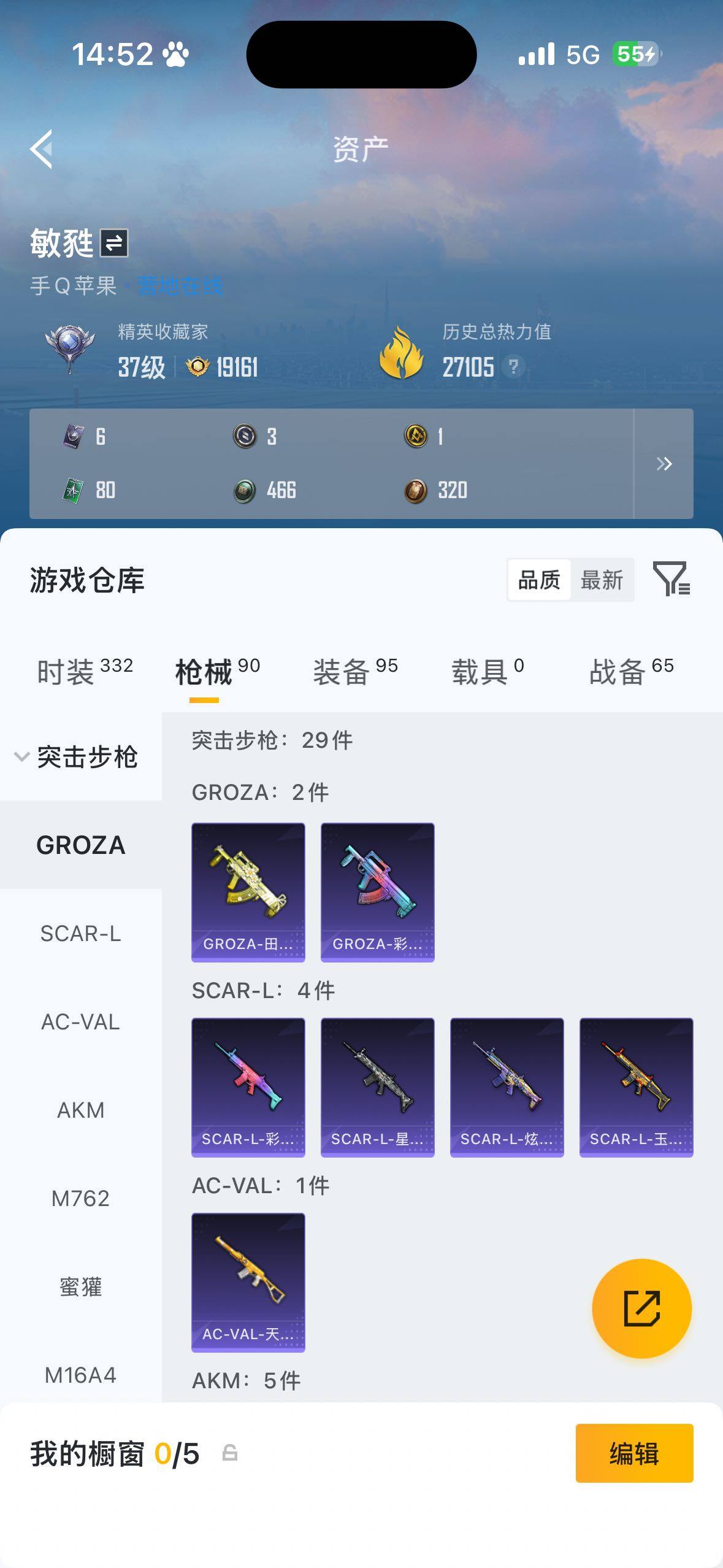This screenshot has width=723, height=1568.
Task: Open the 营地在线 link
Action: click(x=182, y=283)
